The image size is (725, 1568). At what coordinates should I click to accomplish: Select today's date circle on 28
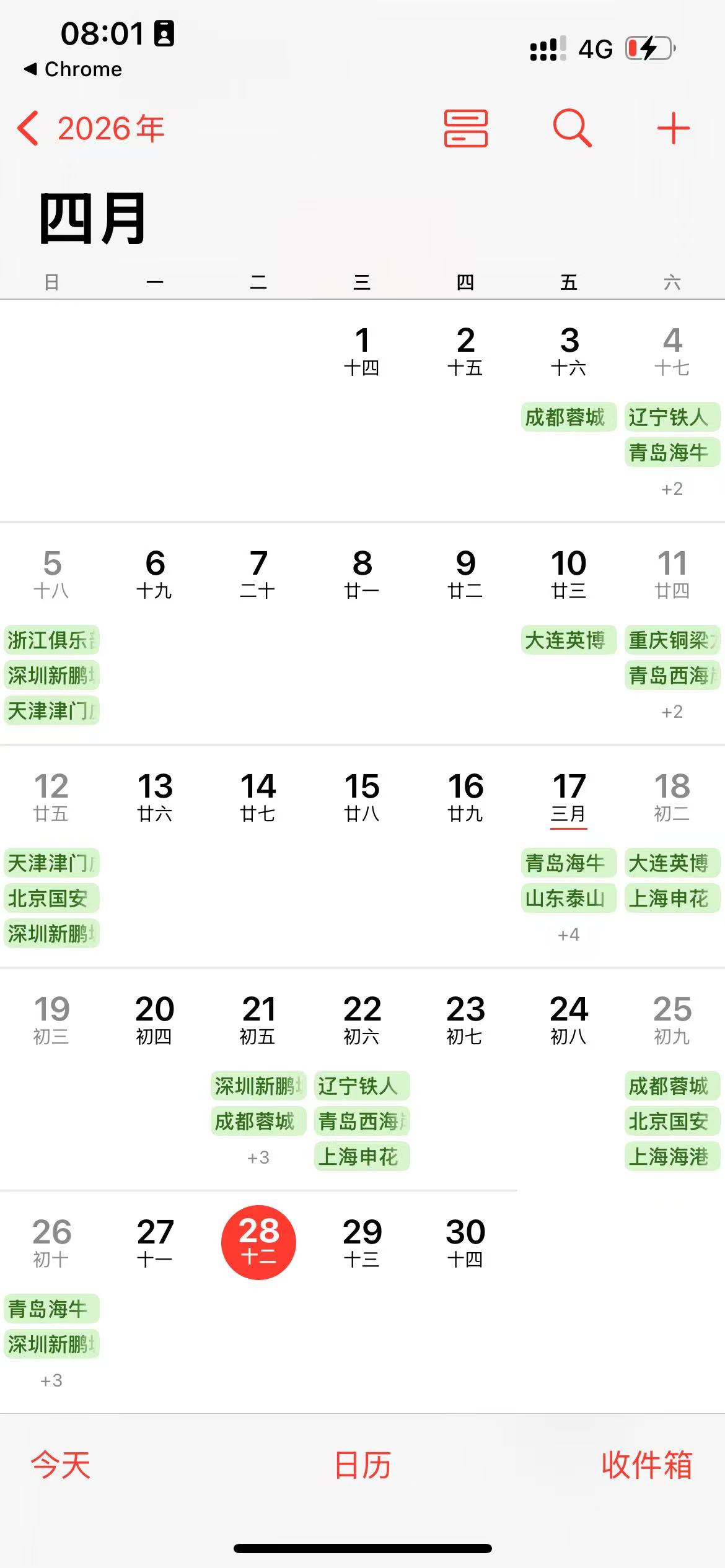[x=259, y=1242]
